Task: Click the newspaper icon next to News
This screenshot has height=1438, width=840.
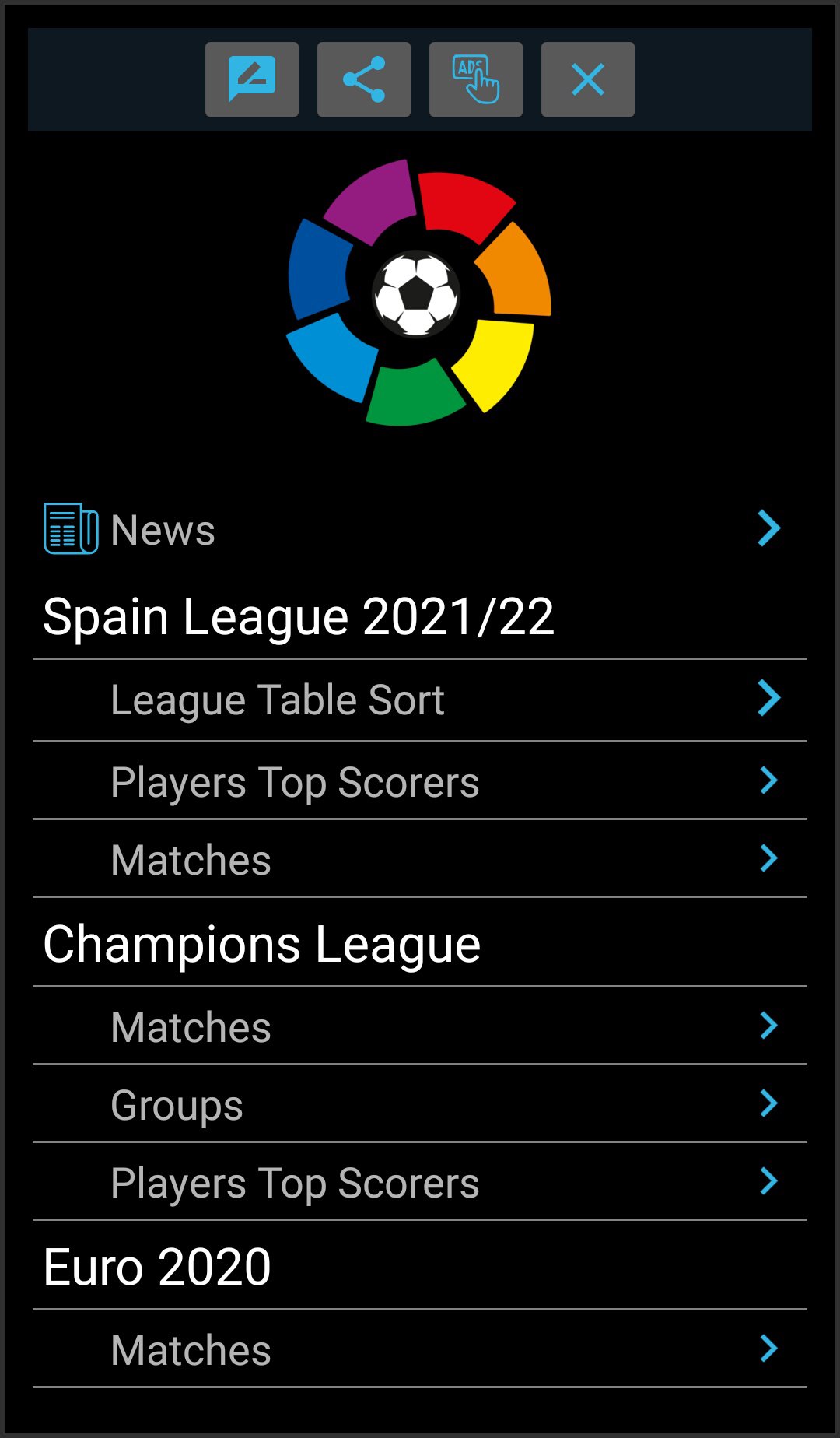Action: pos(70,528)
